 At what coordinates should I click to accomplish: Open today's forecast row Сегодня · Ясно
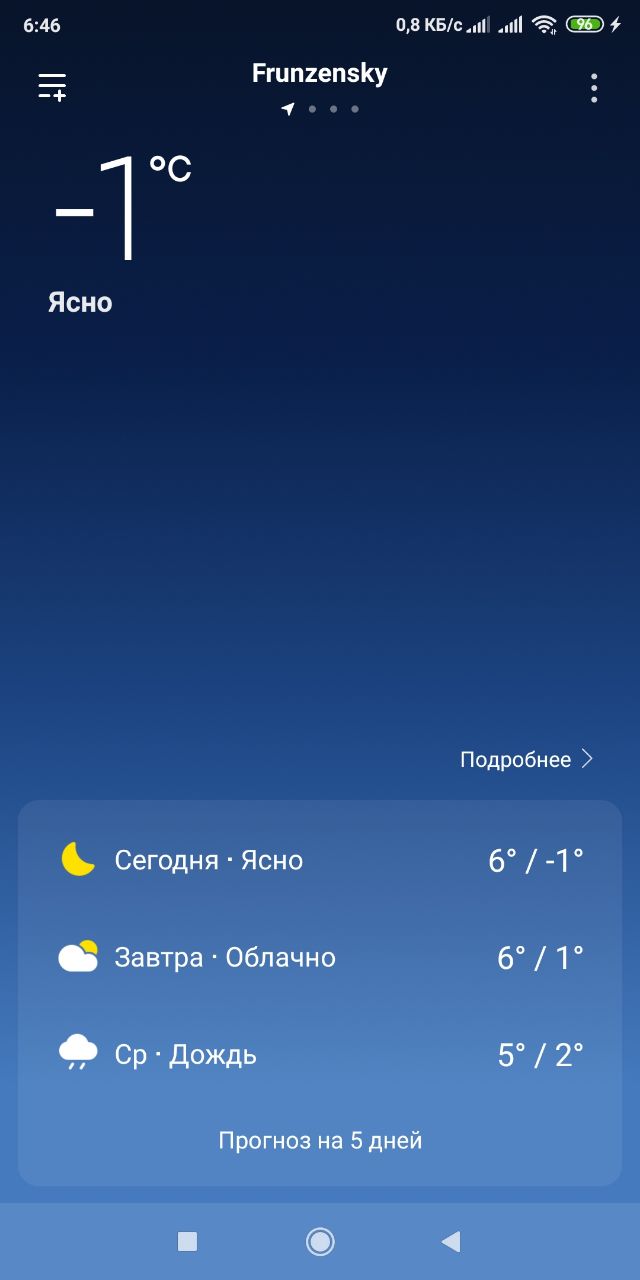(x=320, y=860)
